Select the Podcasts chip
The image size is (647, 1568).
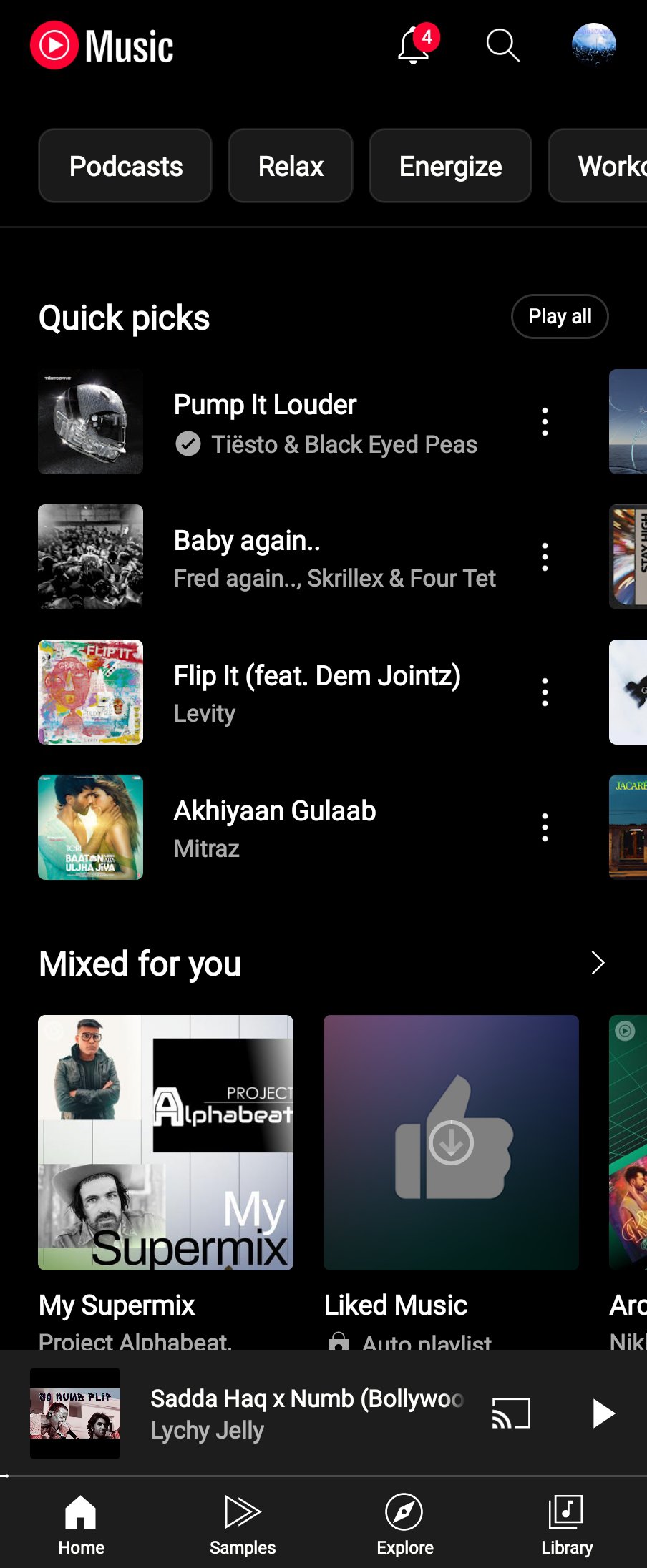[125, 166]
